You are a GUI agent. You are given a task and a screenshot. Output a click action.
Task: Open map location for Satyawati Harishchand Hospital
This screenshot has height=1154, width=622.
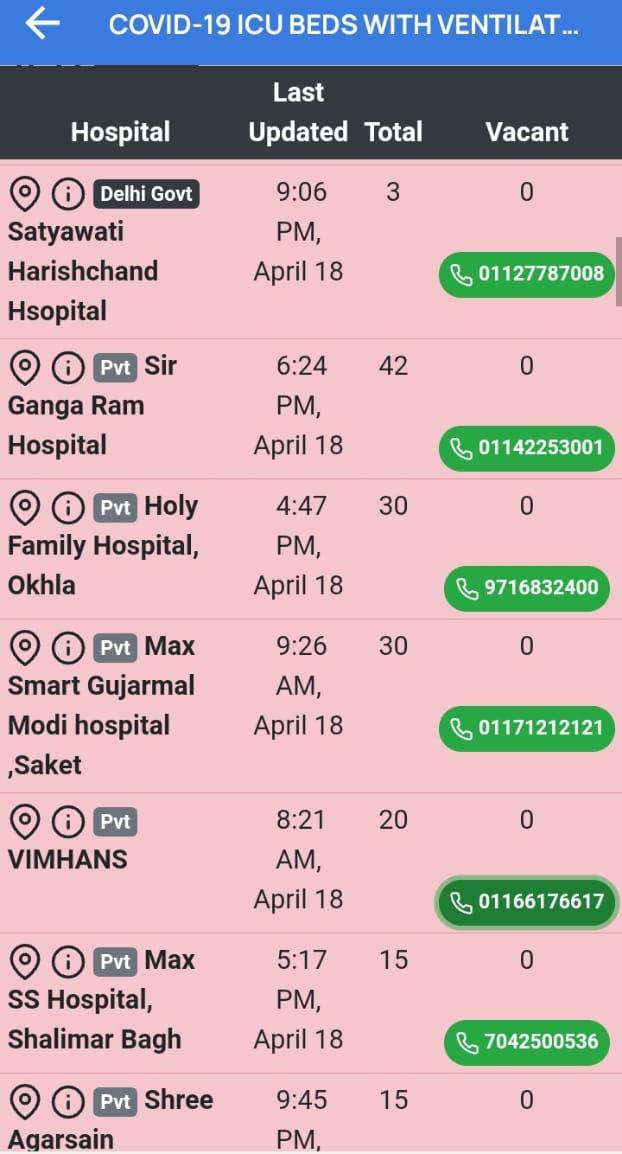[24, 193]
